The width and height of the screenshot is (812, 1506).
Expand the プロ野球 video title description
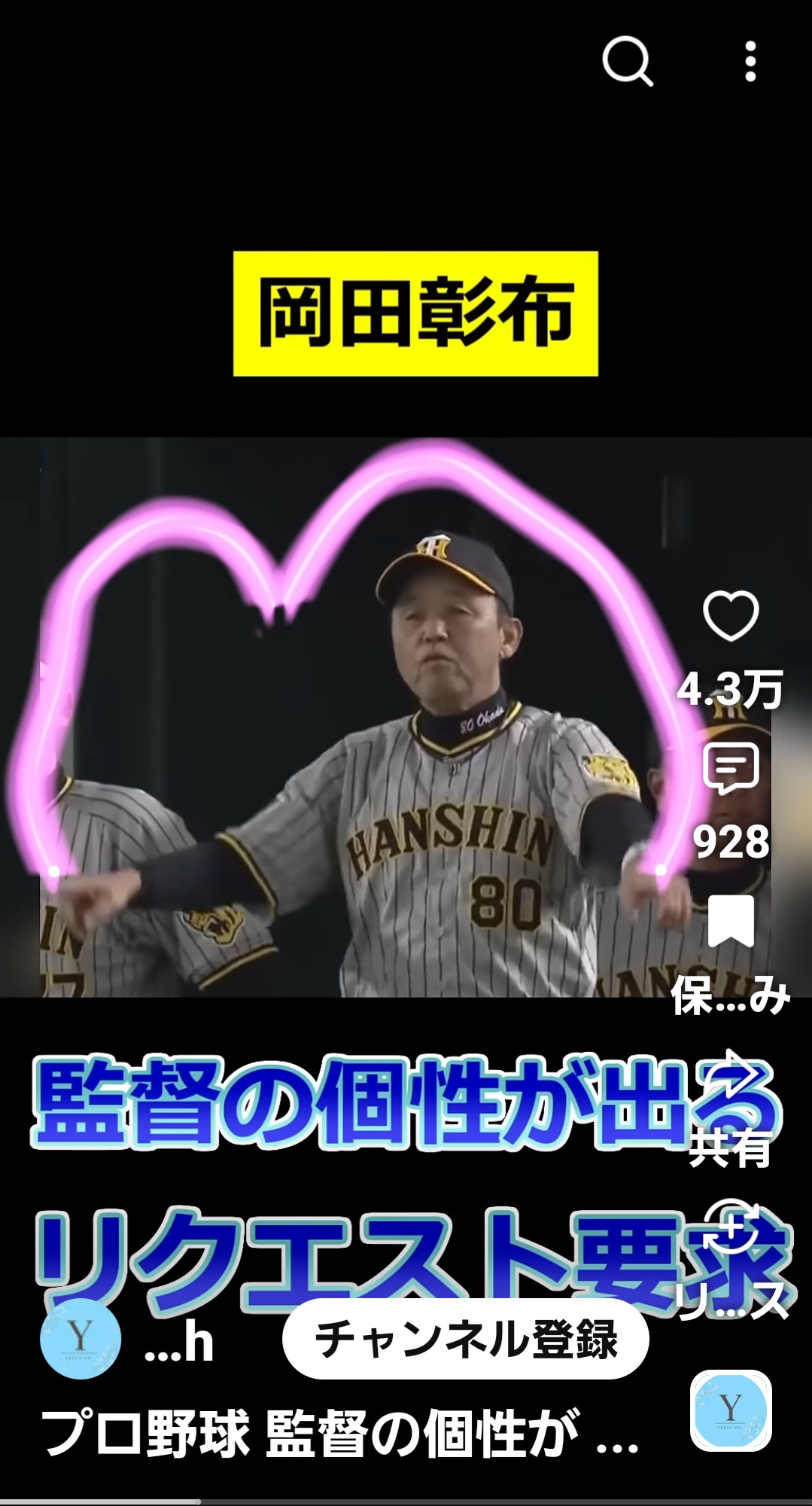click(340, 1433)
